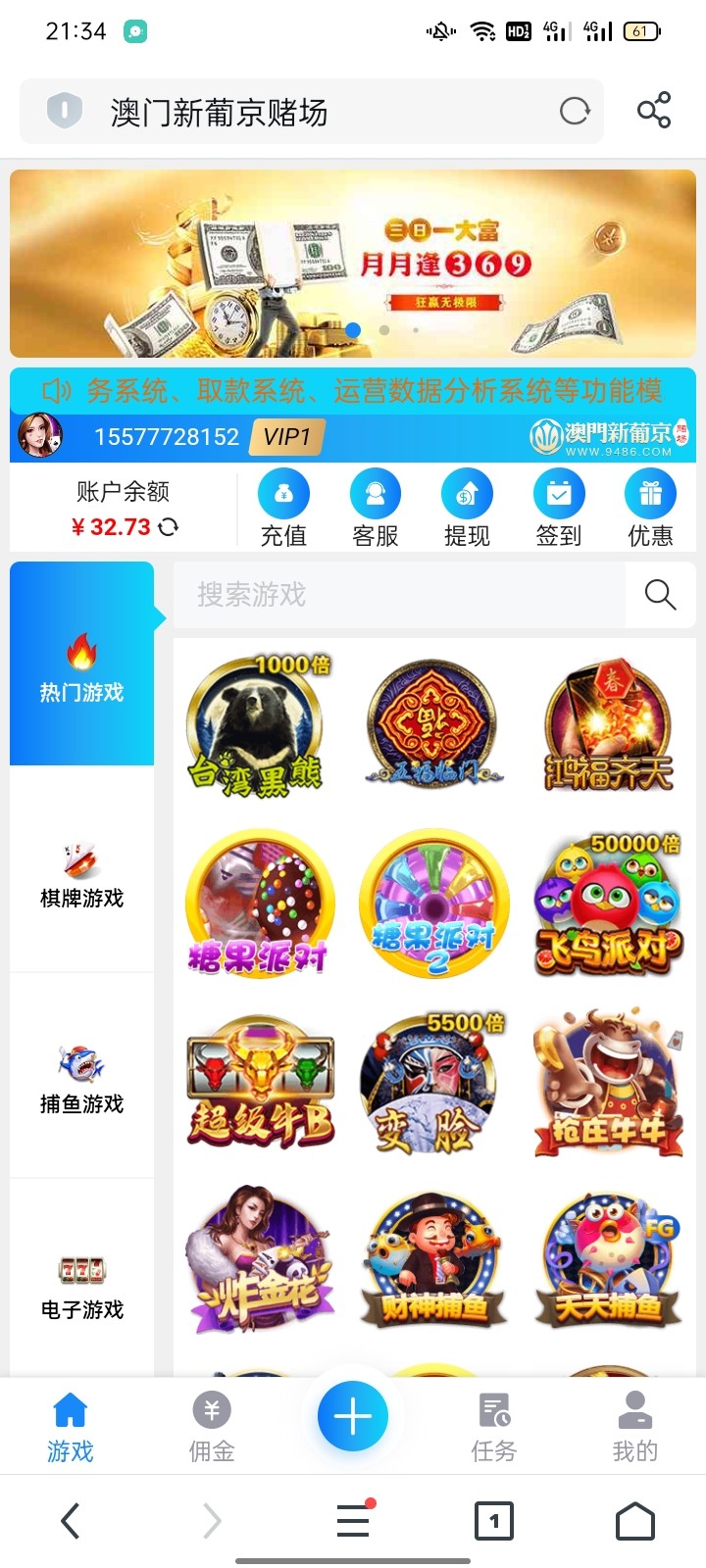Open the 台湾黑熊 game
Screen dimensions: 706x1568
259,727
